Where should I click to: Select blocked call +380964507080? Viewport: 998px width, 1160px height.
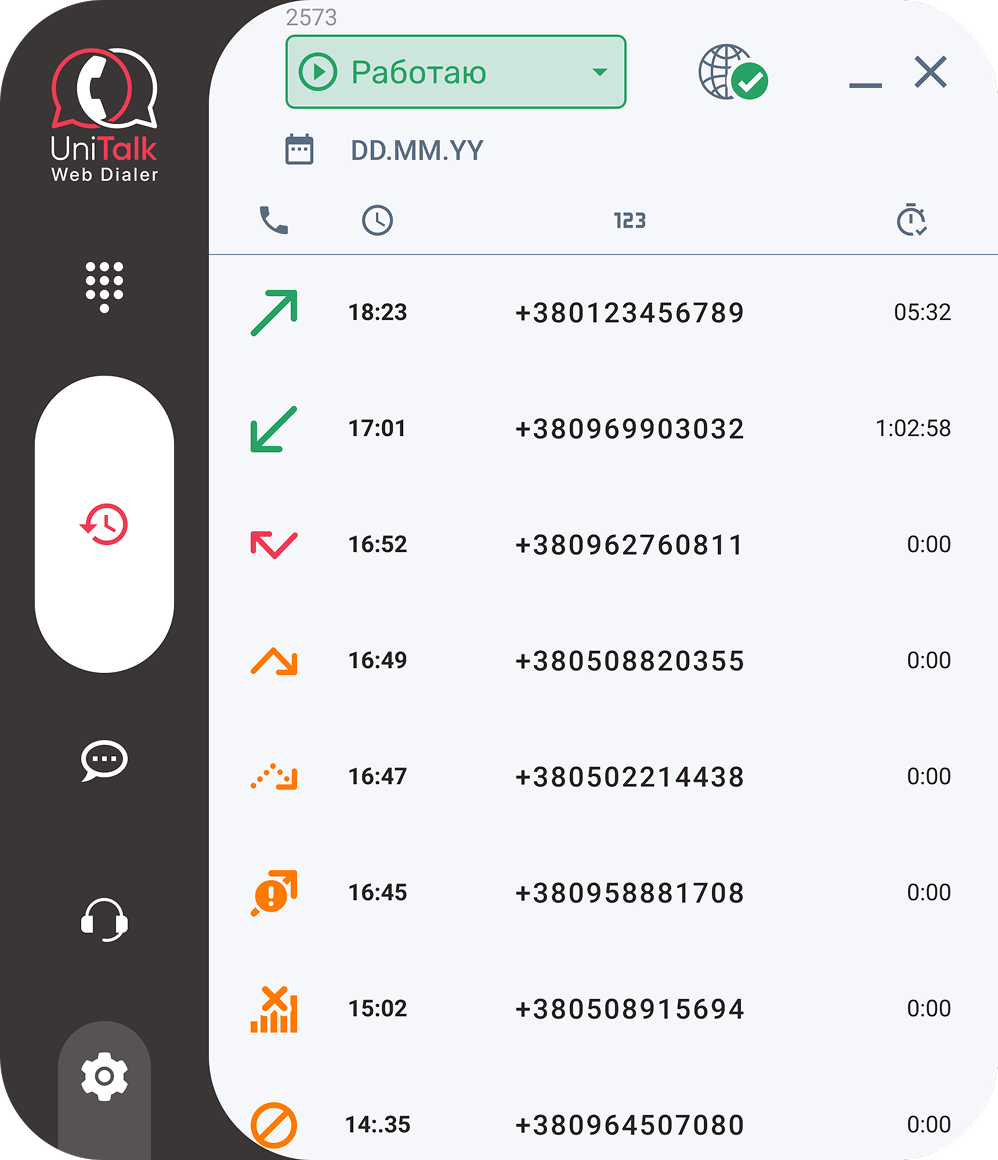point(629,1125)
